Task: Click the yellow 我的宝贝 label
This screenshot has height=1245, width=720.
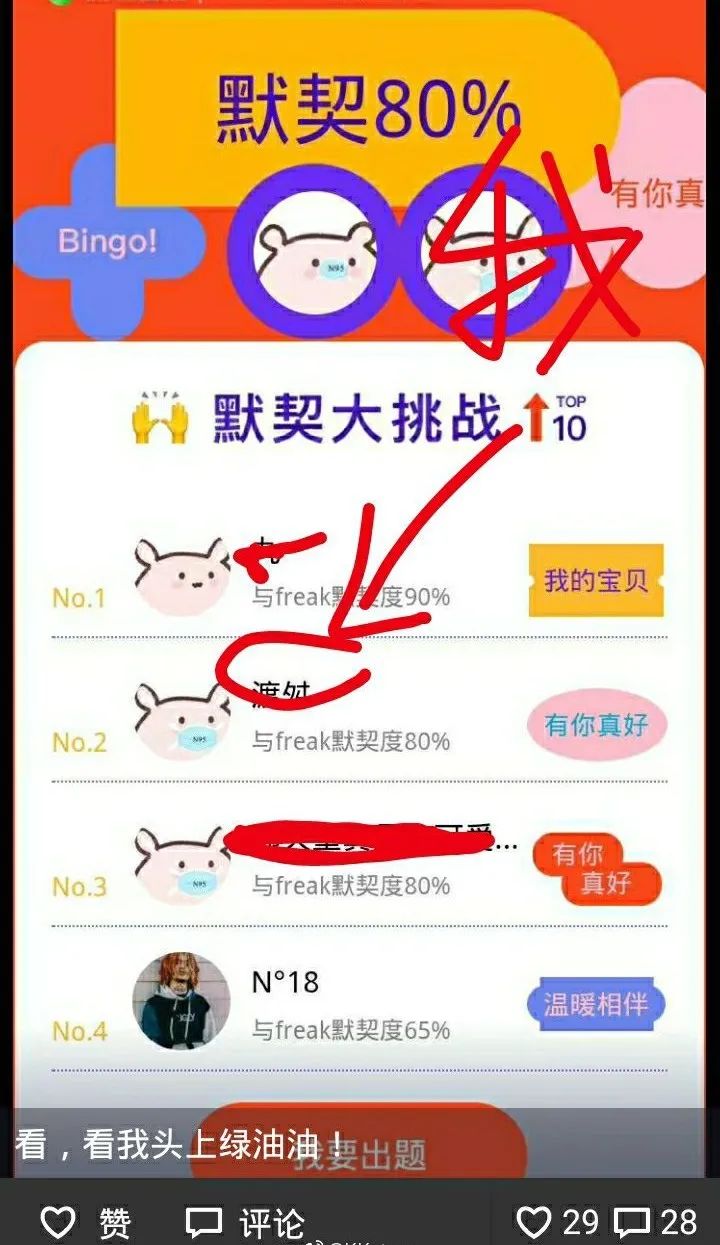Action: tap(595, 578)
